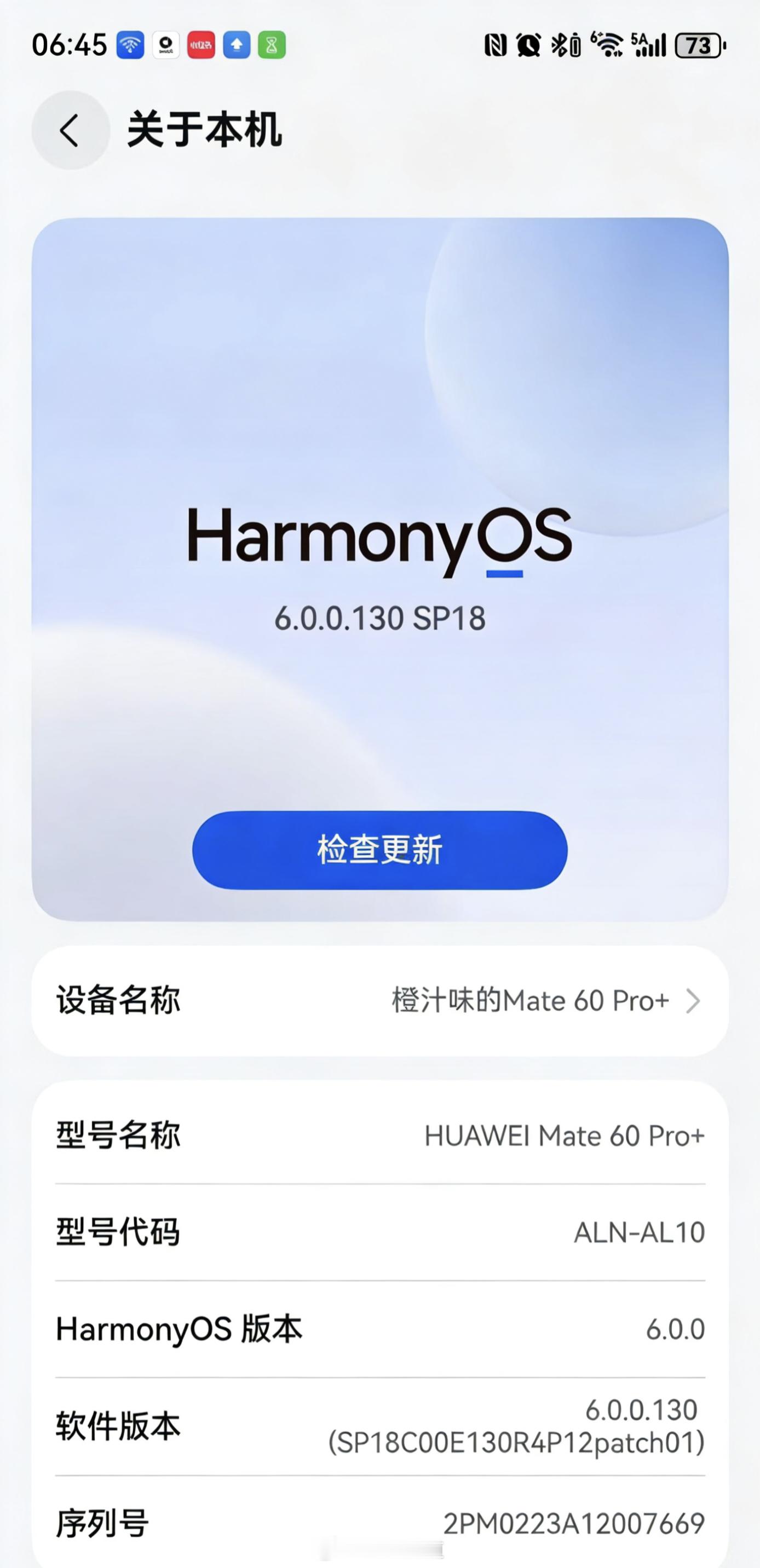Tap the Wi-Fi notification icon on the left
This screenshot has height=1568, width=760.
130,45
